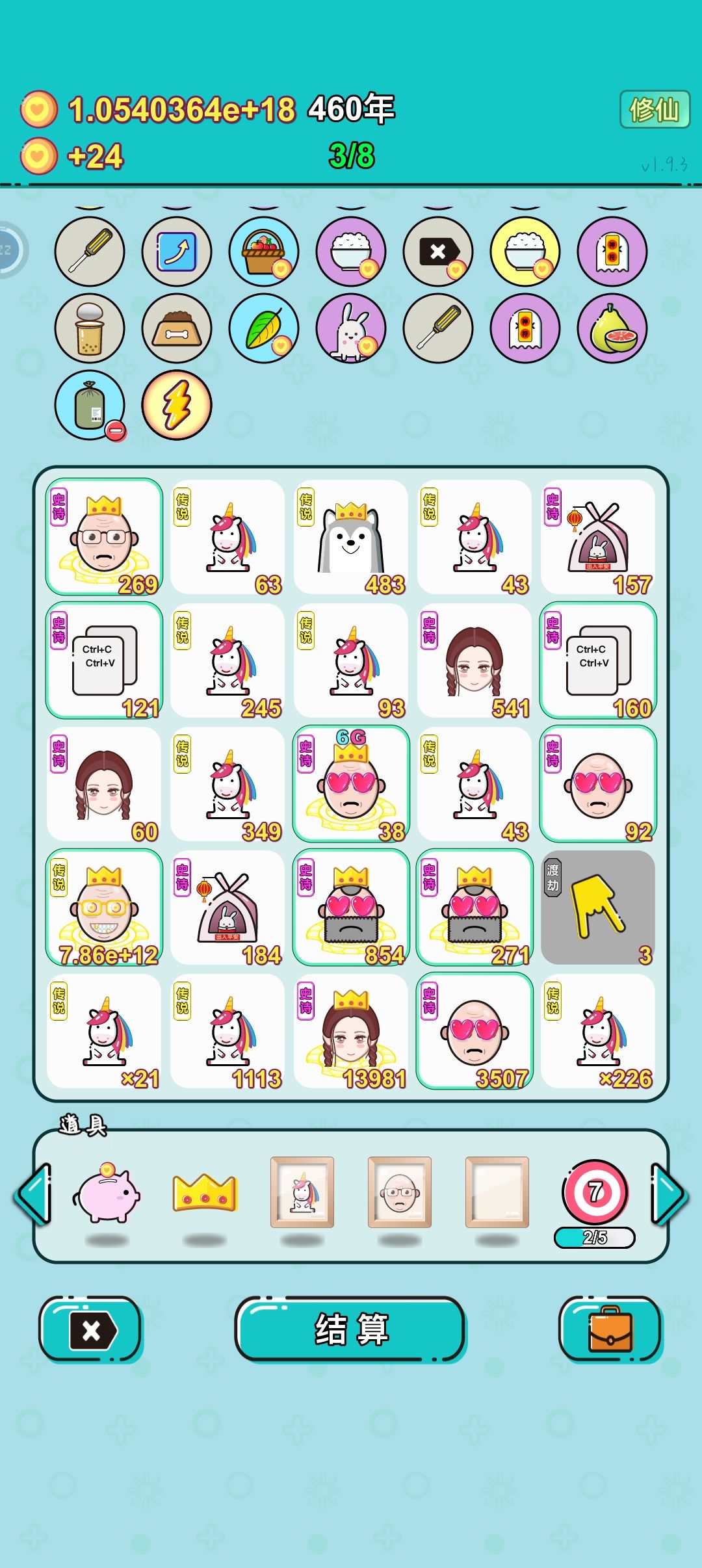Show next items with right arrow
The height and width of the screenshot is (1568, 702).
[x=669, y=1195]
